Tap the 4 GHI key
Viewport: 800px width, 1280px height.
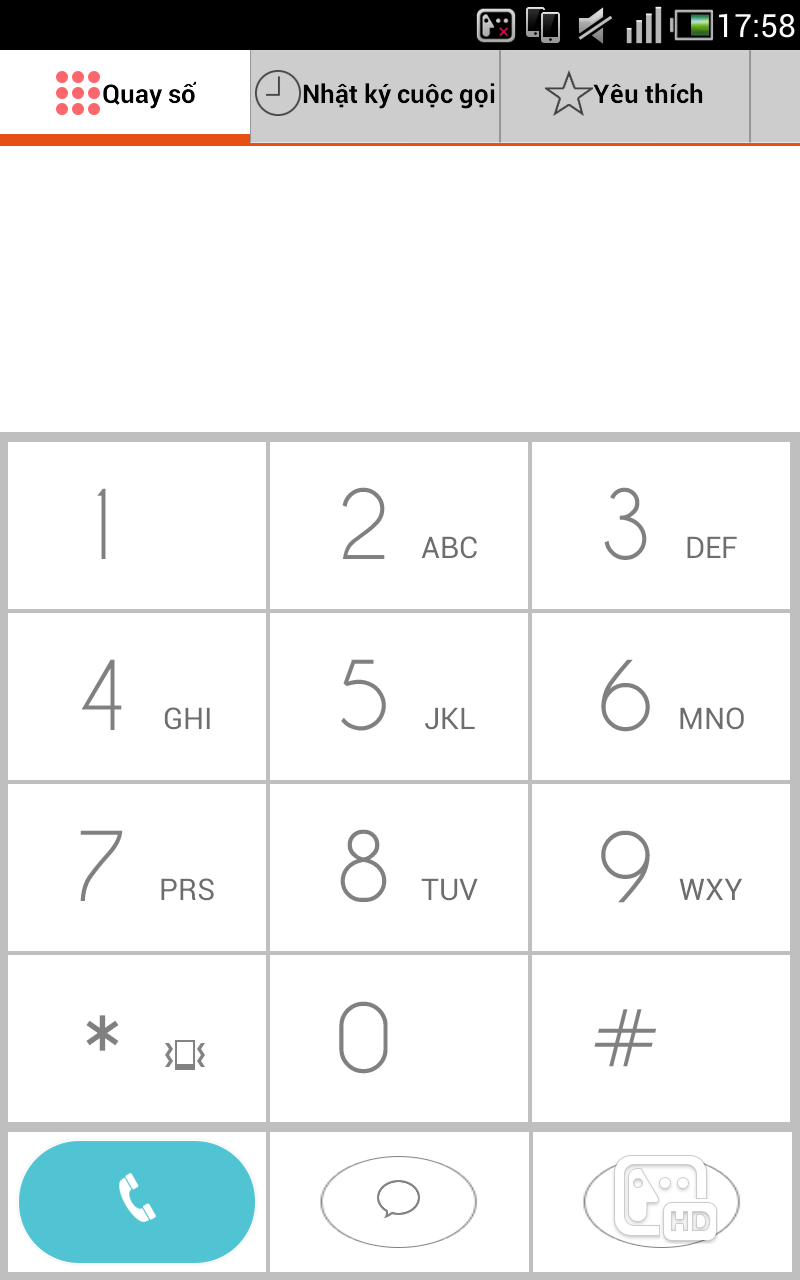pos(137,696)
